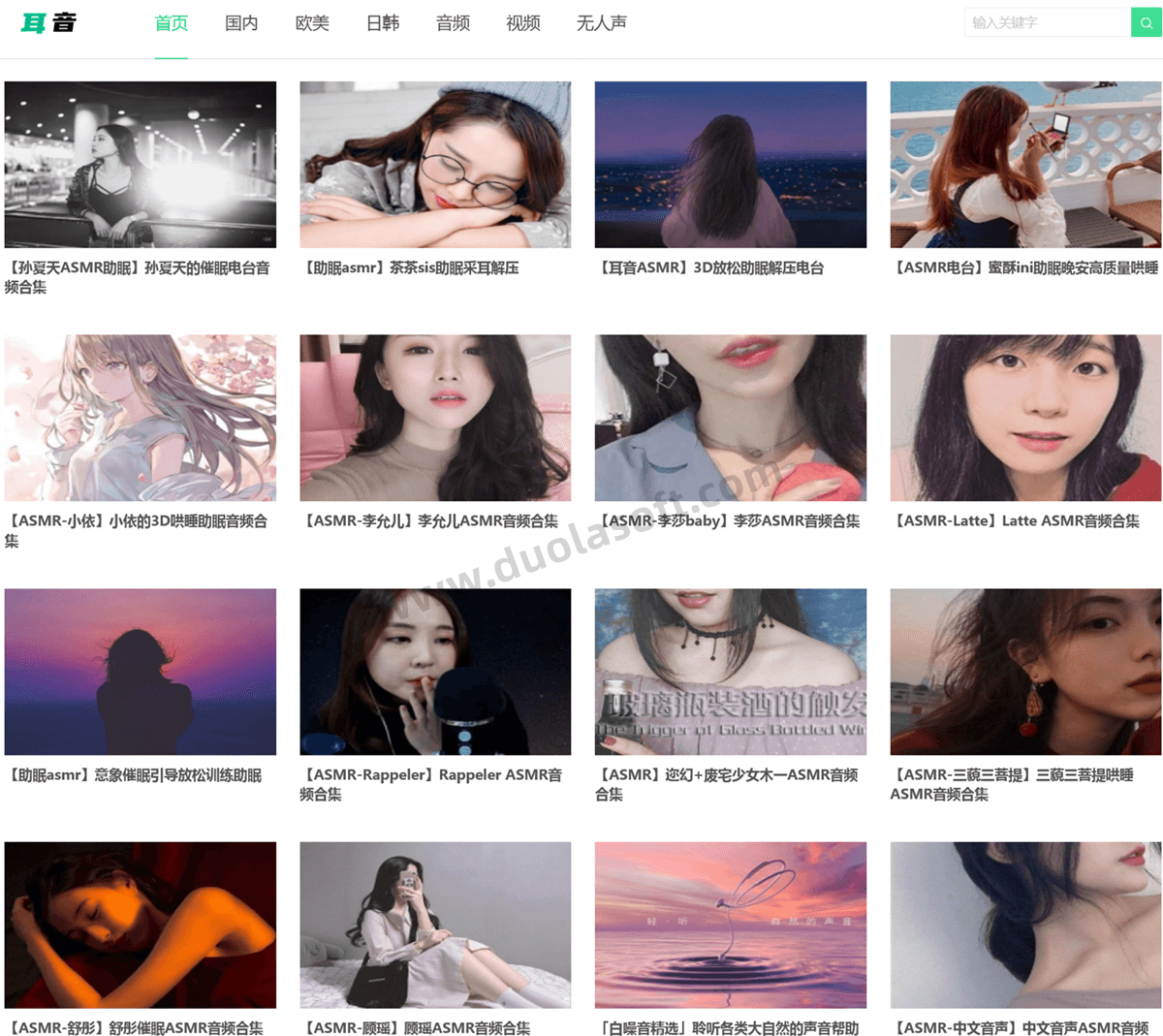
Task: Open 意象催眠引导放松训练助眠 card
Action: (x=140, y=672)
